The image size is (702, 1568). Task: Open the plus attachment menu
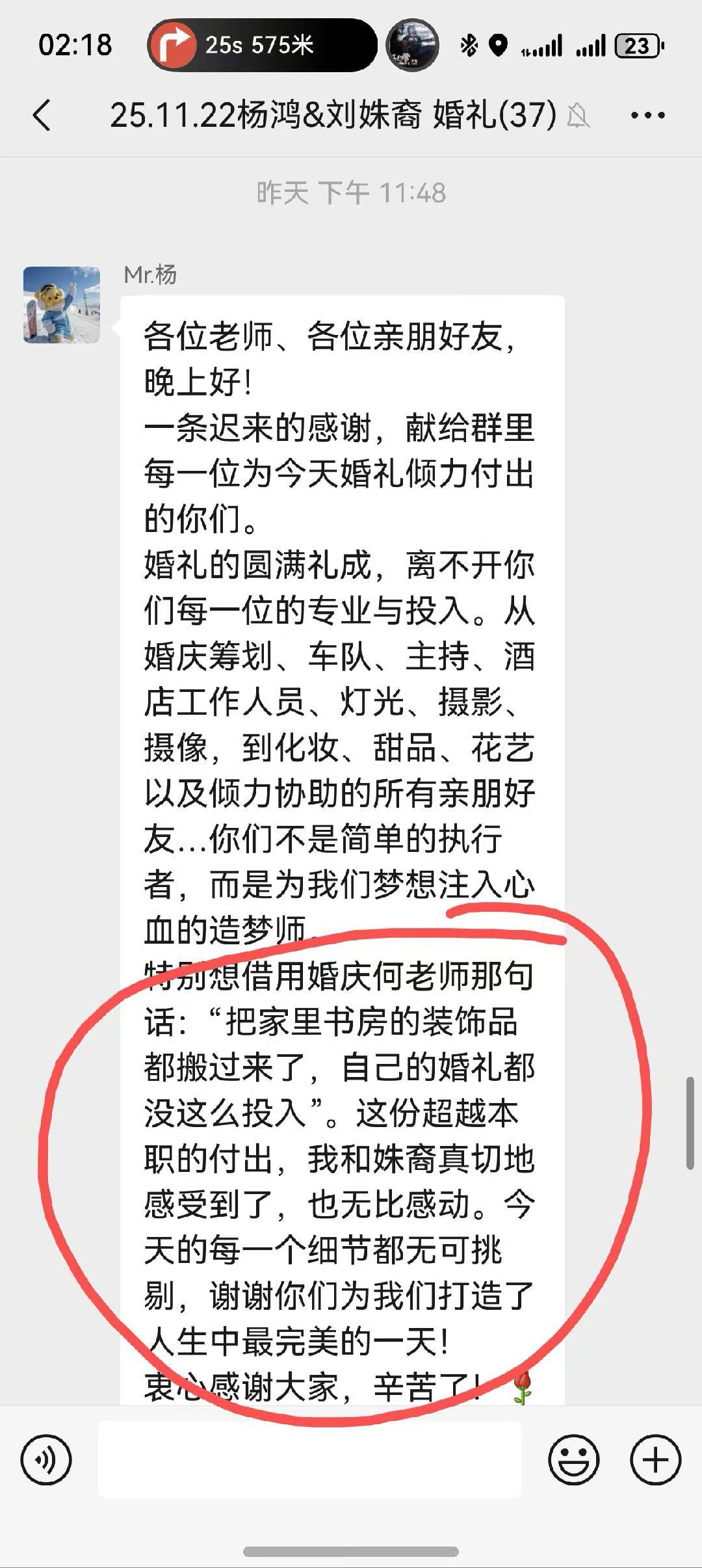655,1460
